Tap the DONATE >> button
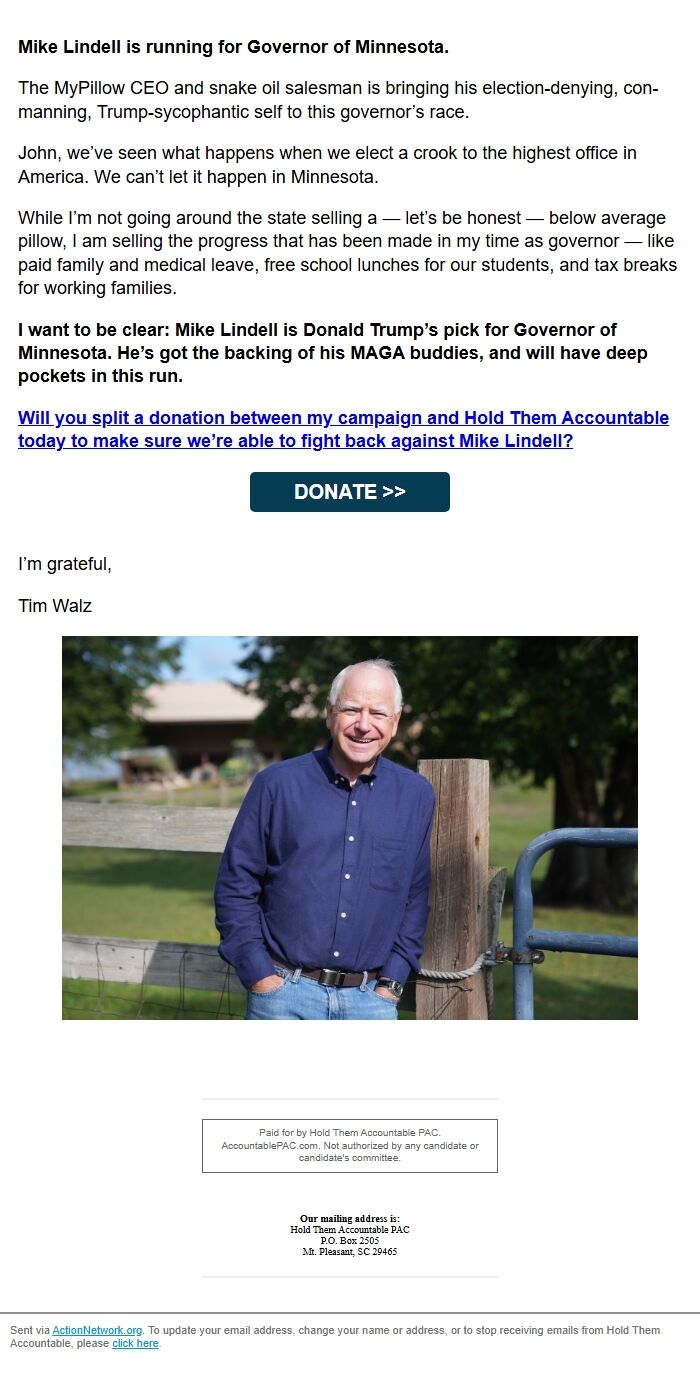The height and width of the screenshot is (1380, 700). click(x=350, y=492)
